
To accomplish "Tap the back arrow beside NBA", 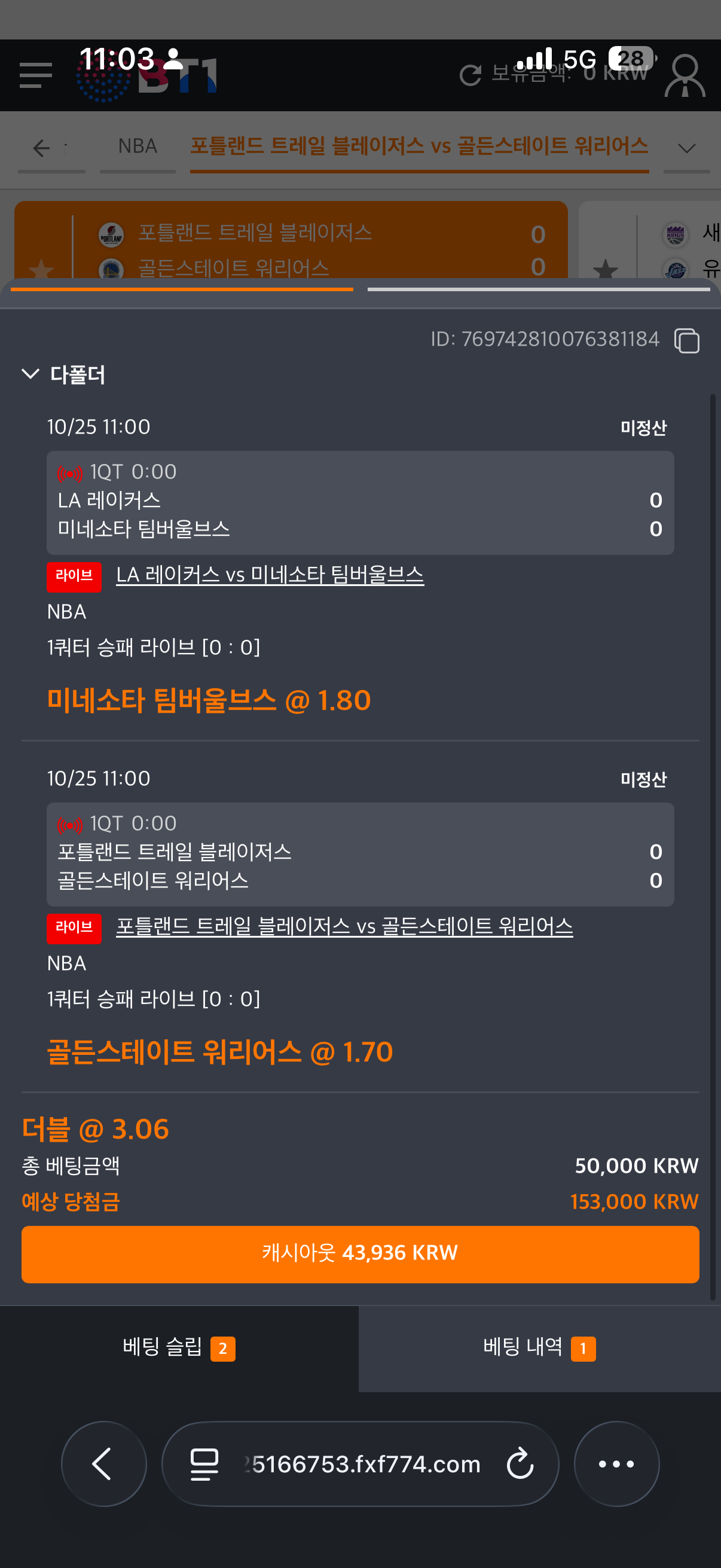I will (41, 147).
